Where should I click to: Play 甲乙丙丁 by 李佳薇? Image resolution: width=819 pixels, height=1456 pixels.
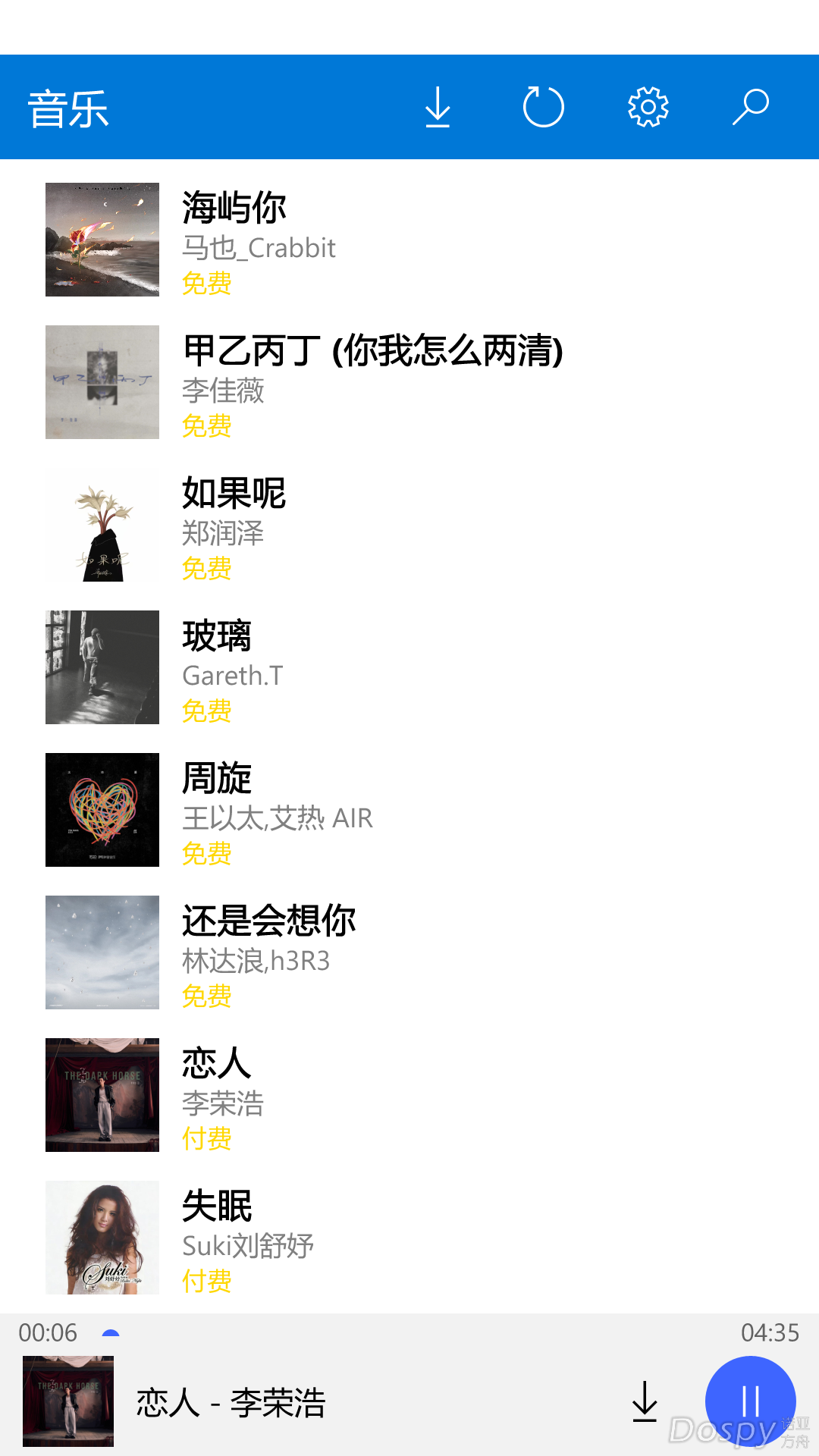409,382
